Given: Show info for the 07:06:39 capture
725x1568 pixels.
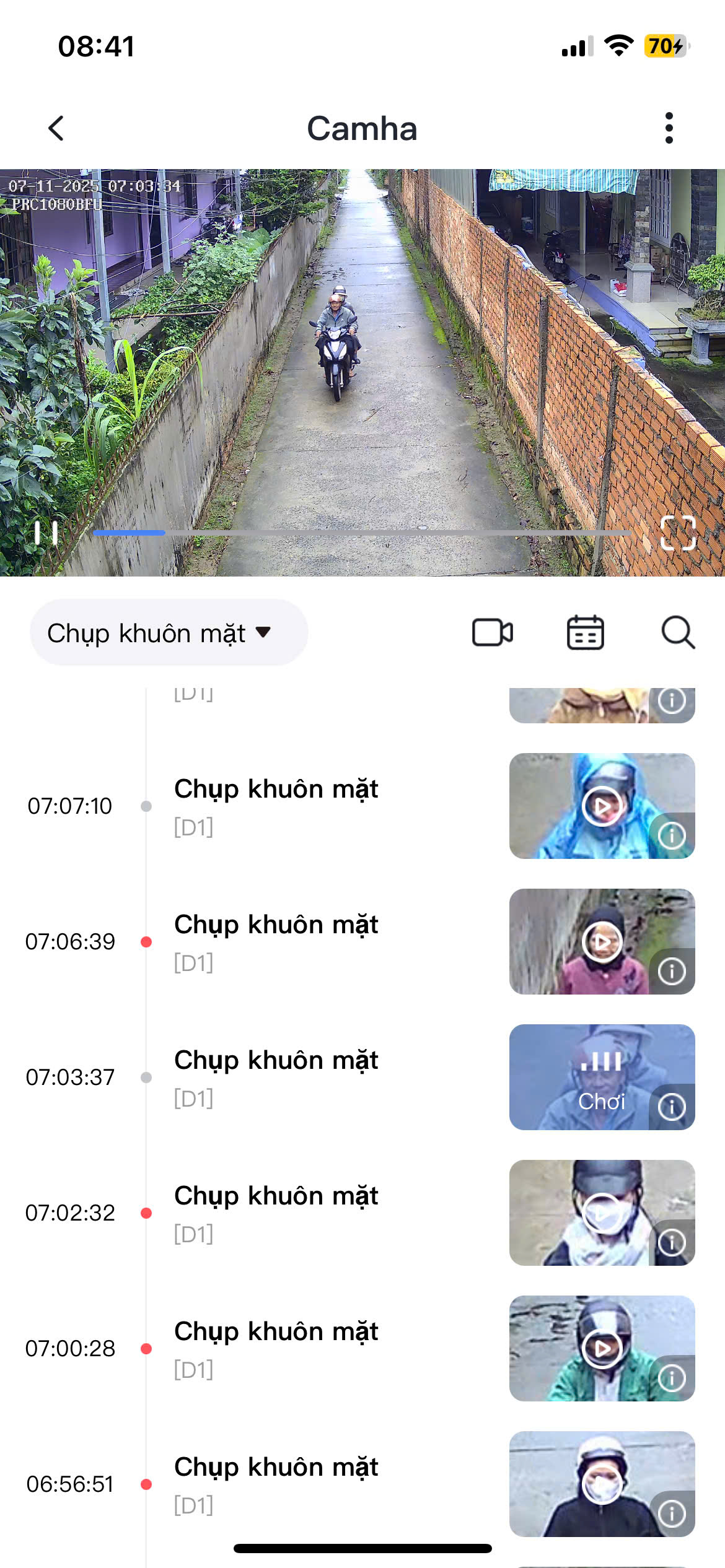Looking at the screenshot, I should 672,971.
